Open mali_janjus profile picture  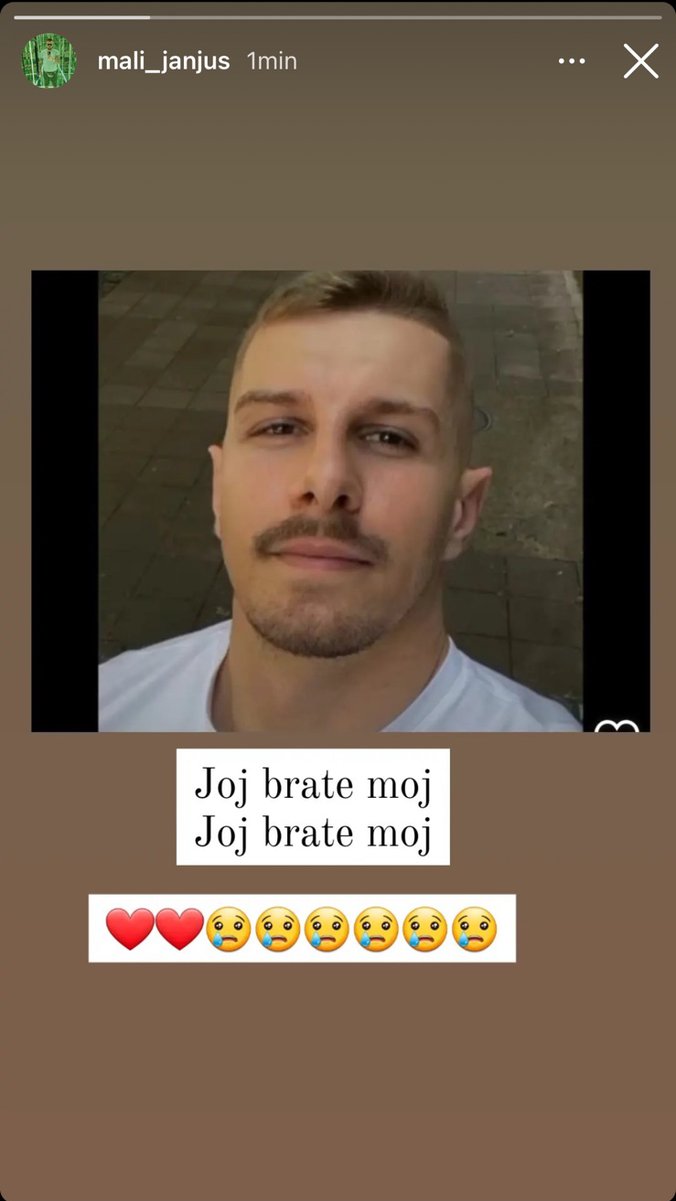(49, 61)
